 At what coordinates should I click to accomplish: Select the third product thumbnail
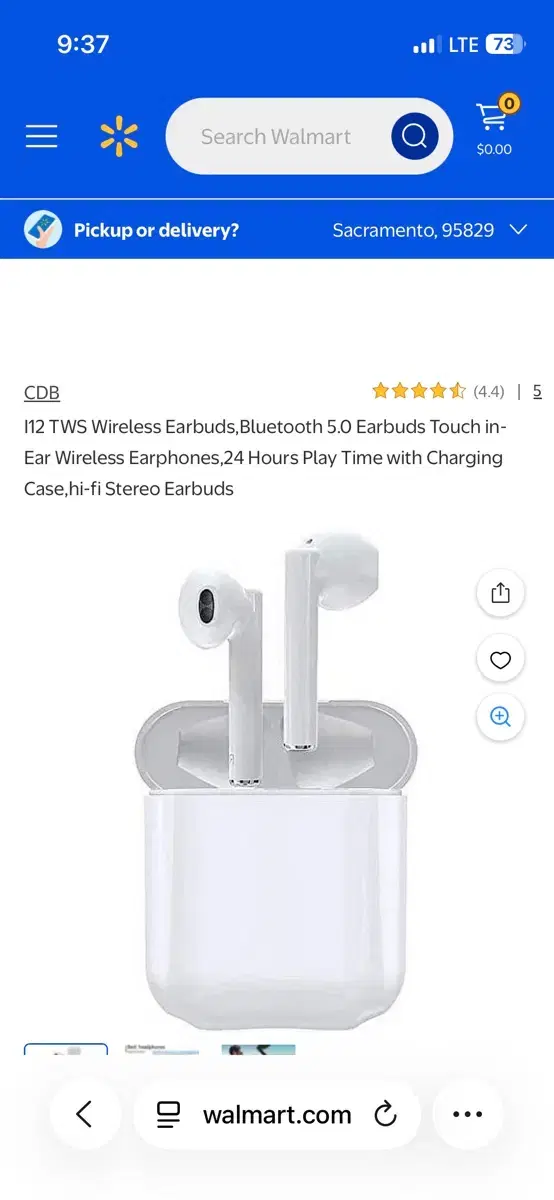(x=258, y=1049)
